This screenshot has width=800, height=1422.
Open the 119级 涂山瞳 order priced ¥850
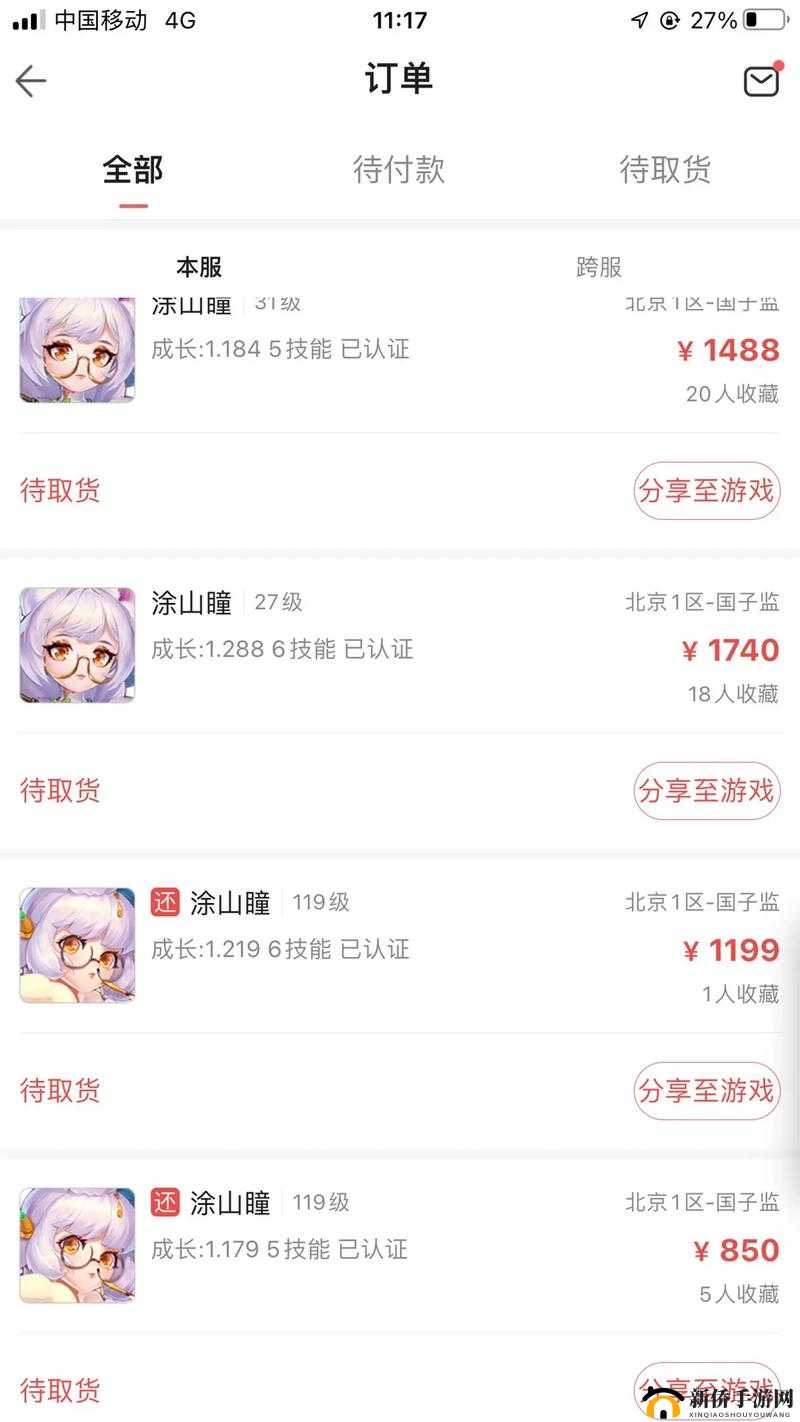coord(400,1245)
